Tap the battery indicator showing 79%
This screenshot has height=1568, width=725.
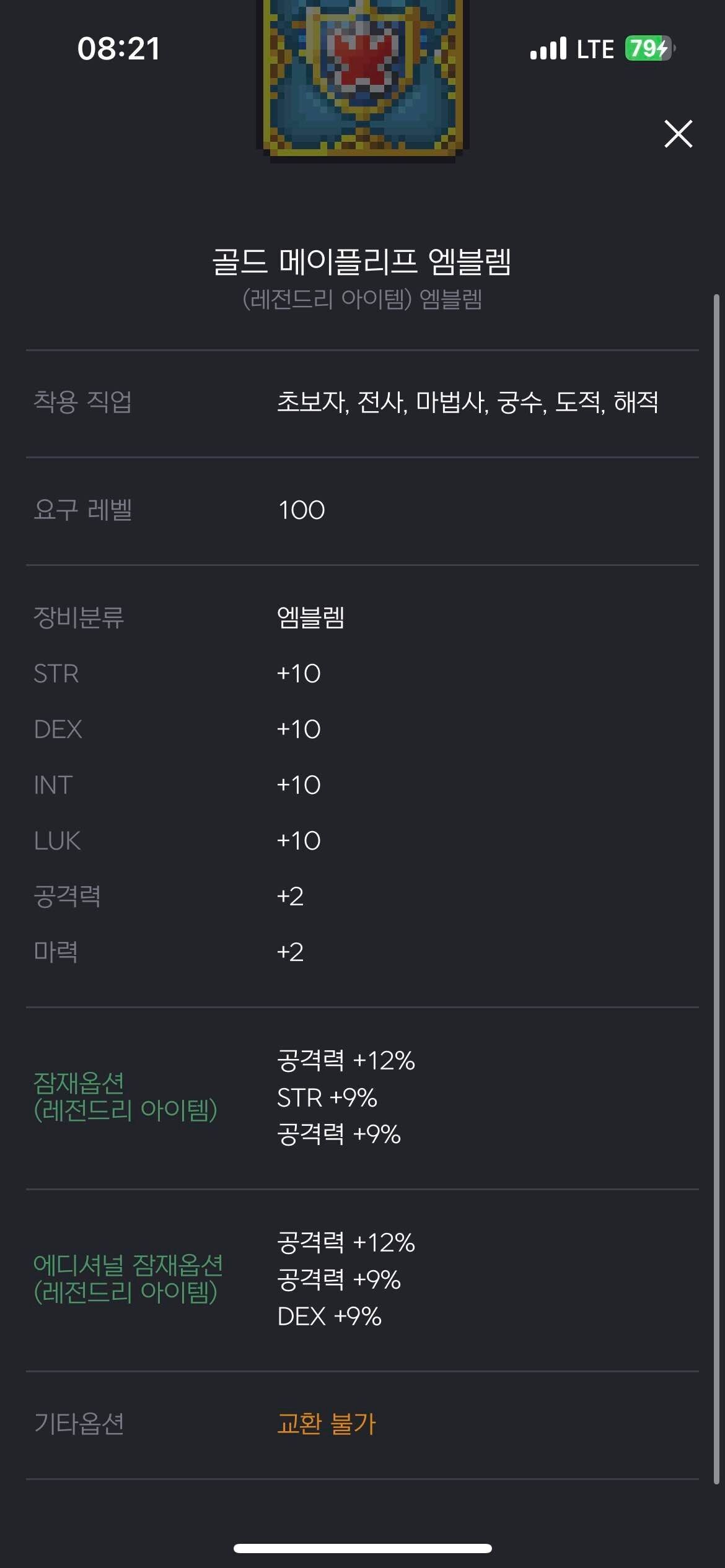pyautogui.click(x=648, y=48)
